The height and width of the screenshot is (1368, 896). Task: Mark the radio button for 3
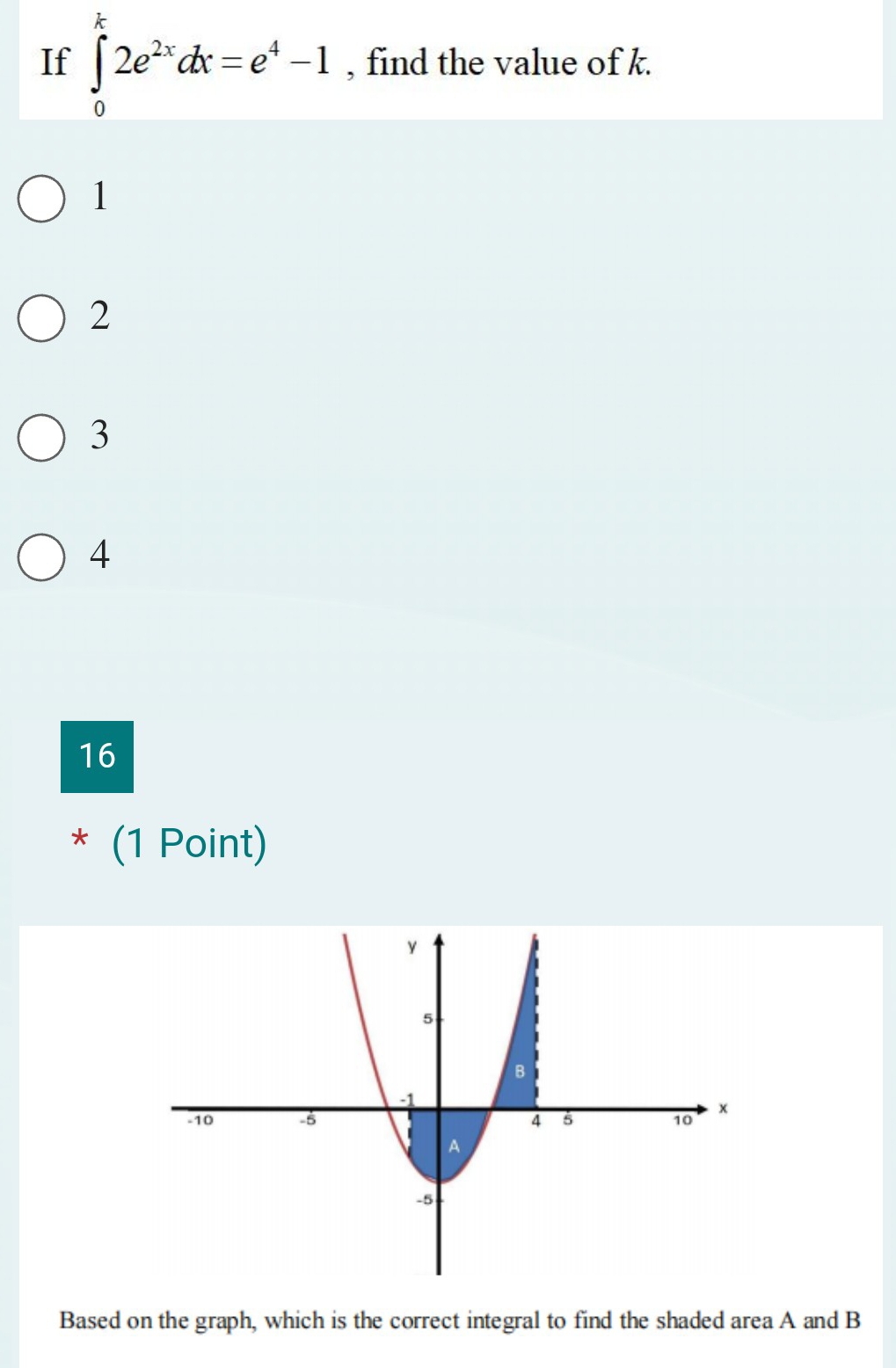[41, 438]
